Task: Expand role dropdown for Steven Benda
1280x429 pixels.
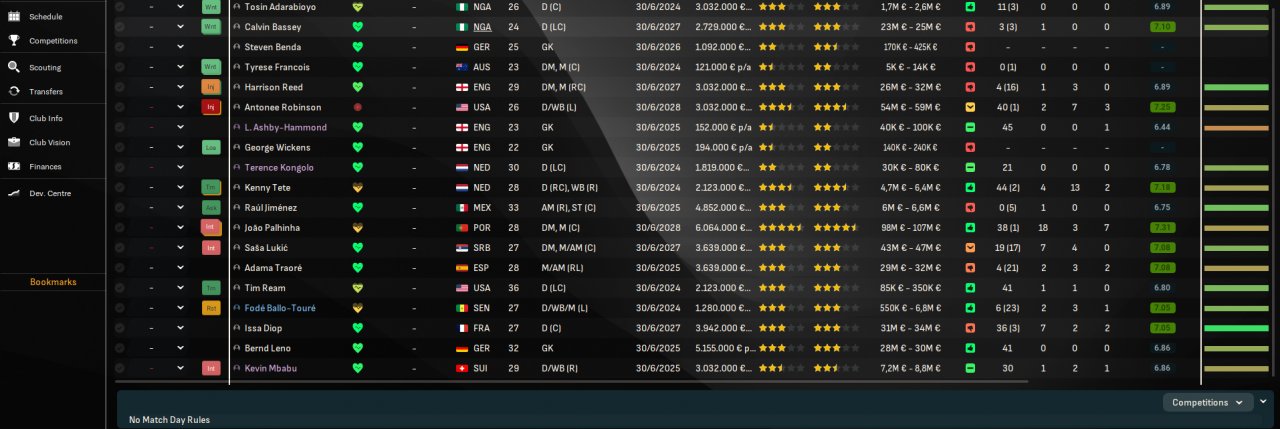Action: (x=181, y=47)
